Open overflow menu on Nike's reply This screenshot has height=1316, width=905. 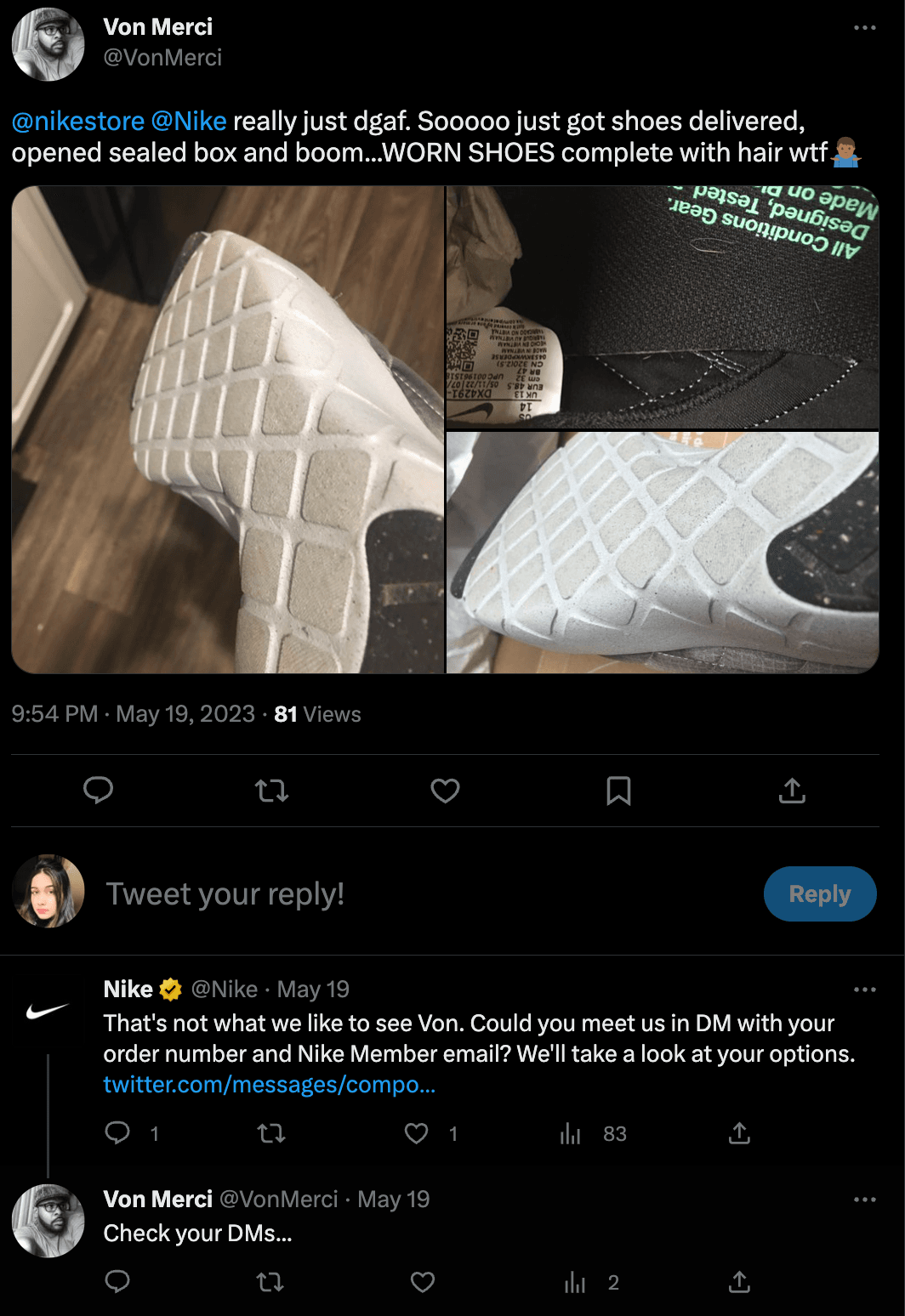[x=864, y=990]
